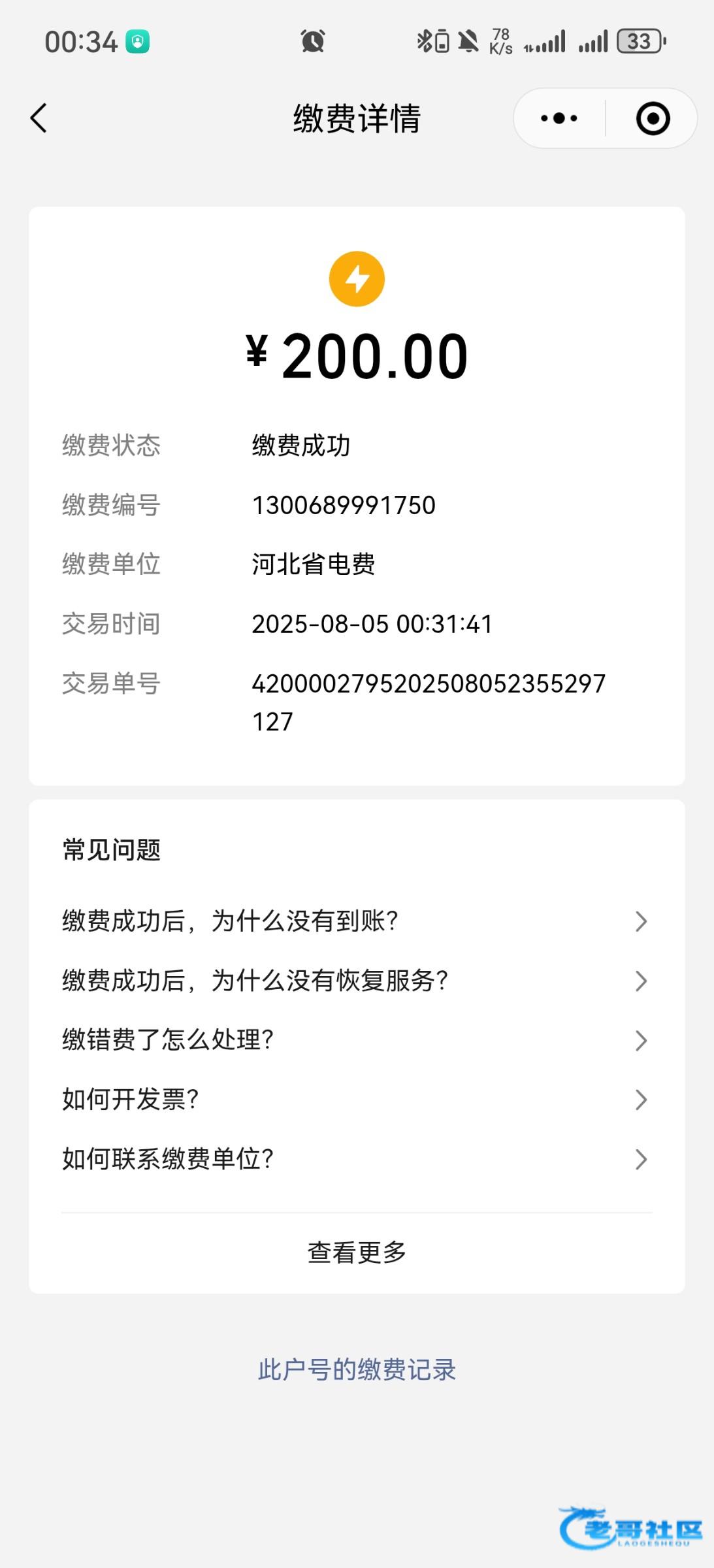Open FAQ 如何开发票?

tap(357, 1100)
